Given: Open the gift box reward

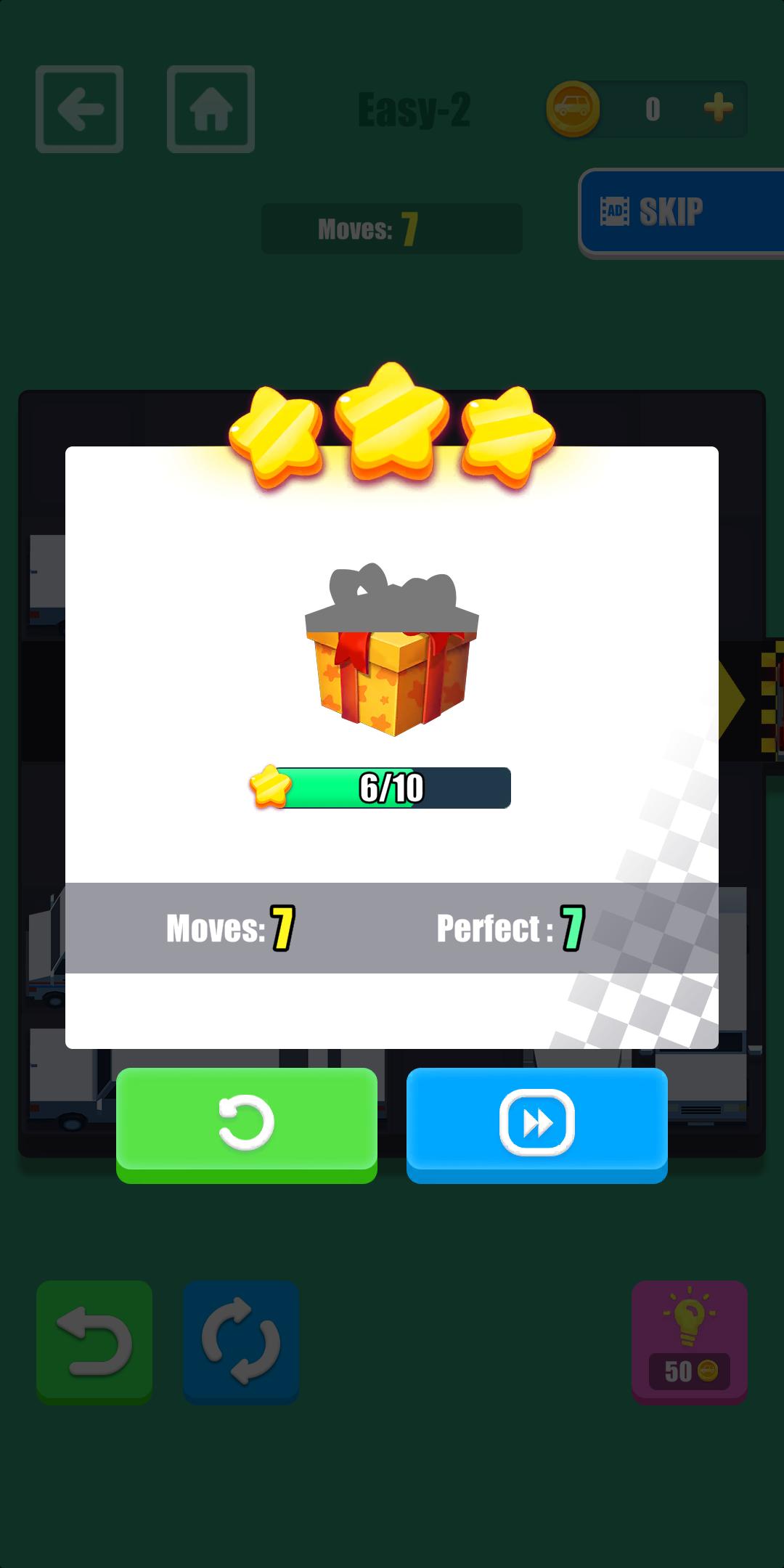Looking at the screenshot, I should coord(392,653).
